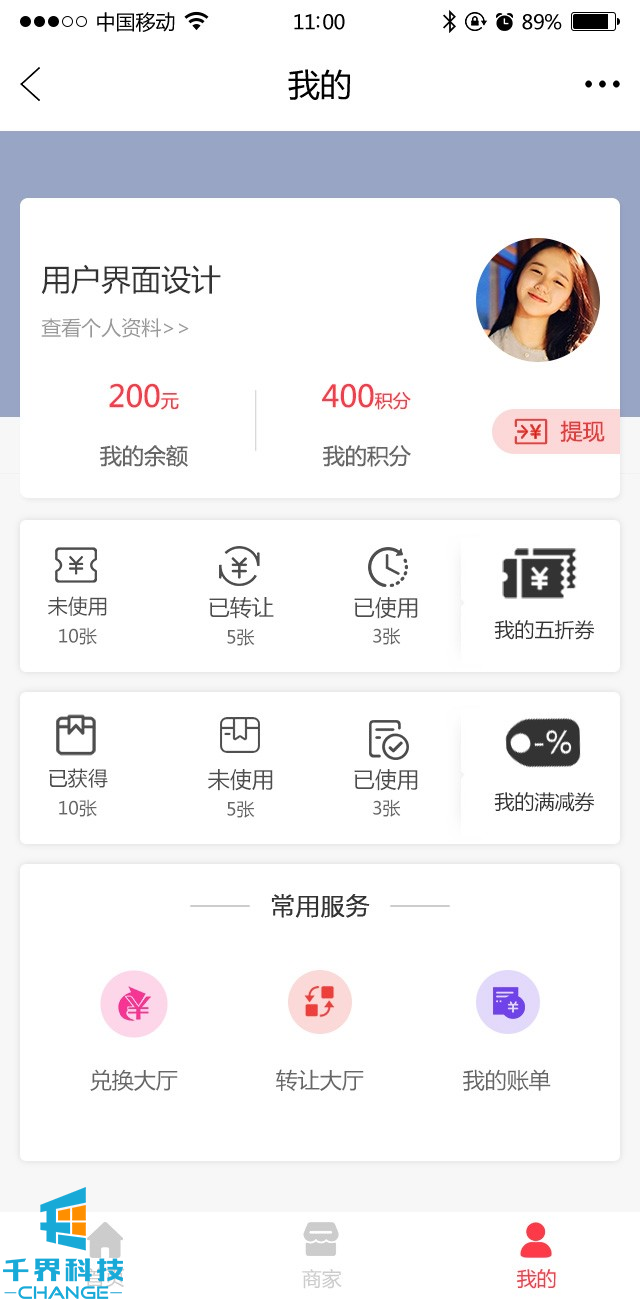The width and height of the screenshot is (640, 1303).
Task: View 已获得 obtained coupons
Action: coord(77,766)
